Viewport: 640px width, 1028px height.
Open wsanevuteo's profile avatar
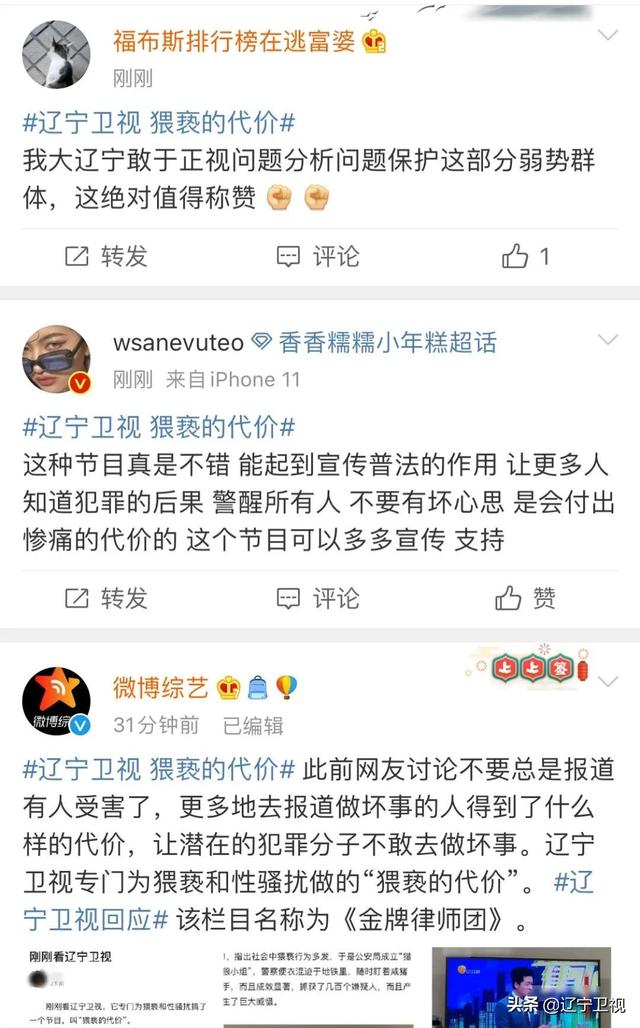(56, 359)
